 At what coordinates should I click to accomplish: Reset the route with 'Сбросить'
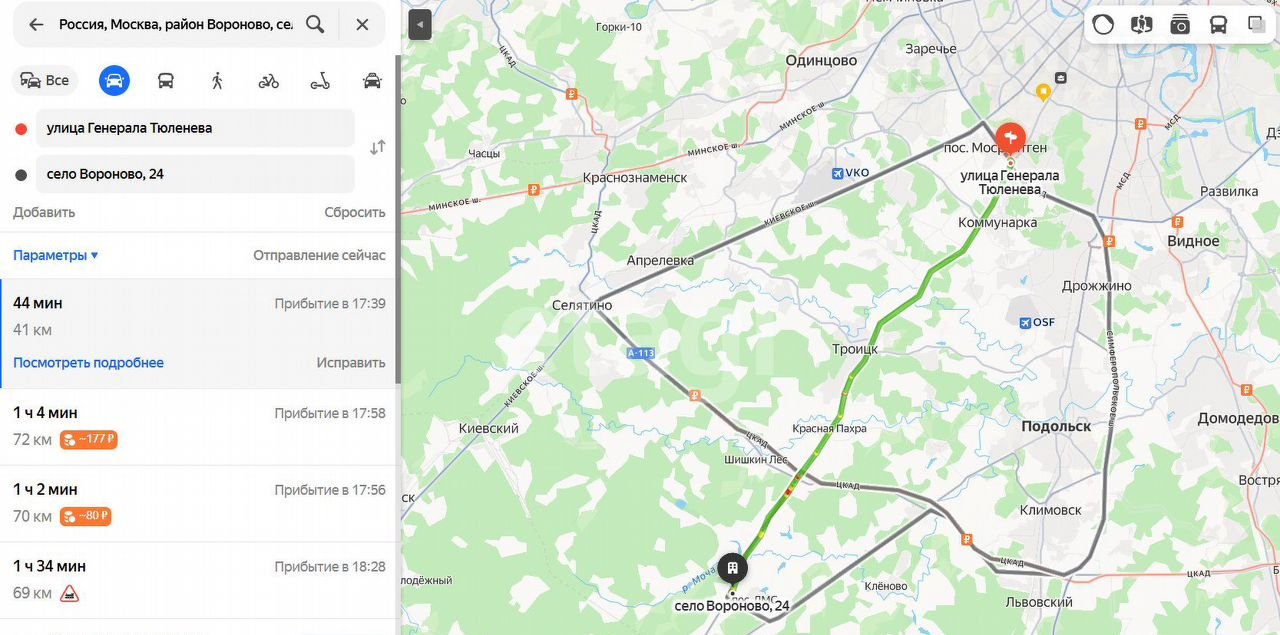(x=354, y=212)
